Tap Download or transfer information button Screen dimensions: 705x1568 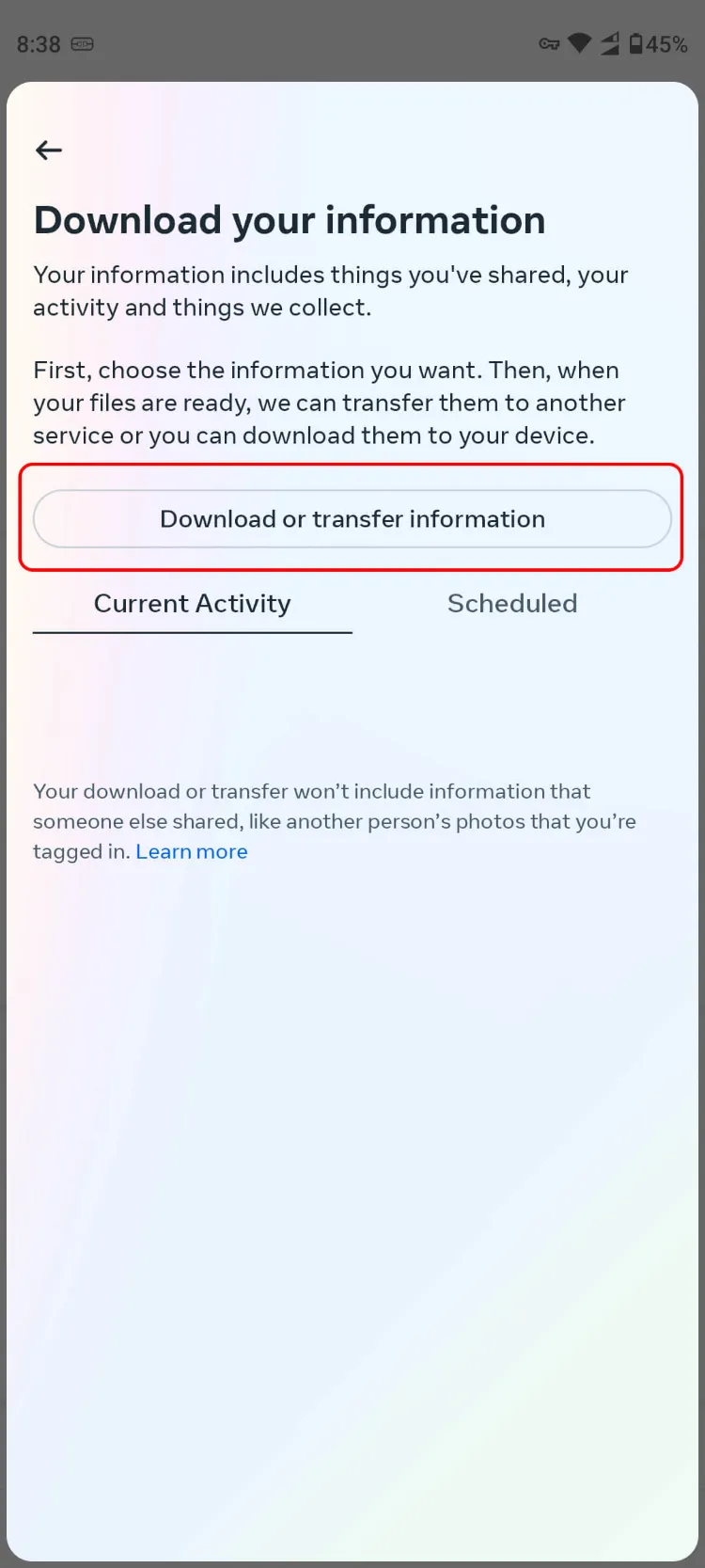pyautogui.click(x=352, y=519)
